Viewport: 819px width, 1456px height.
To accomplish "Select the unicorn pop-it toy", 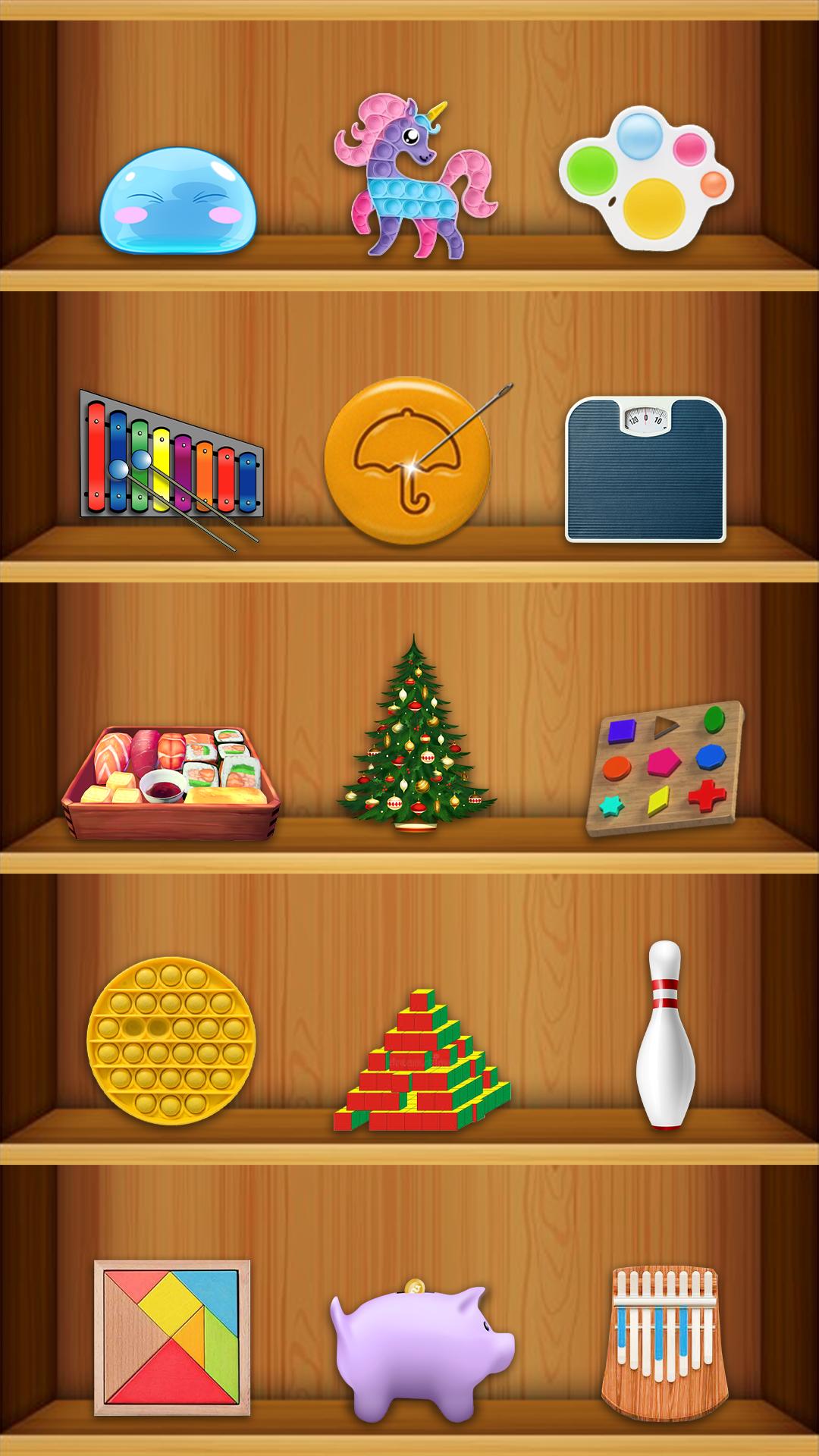I will (416, 175).
